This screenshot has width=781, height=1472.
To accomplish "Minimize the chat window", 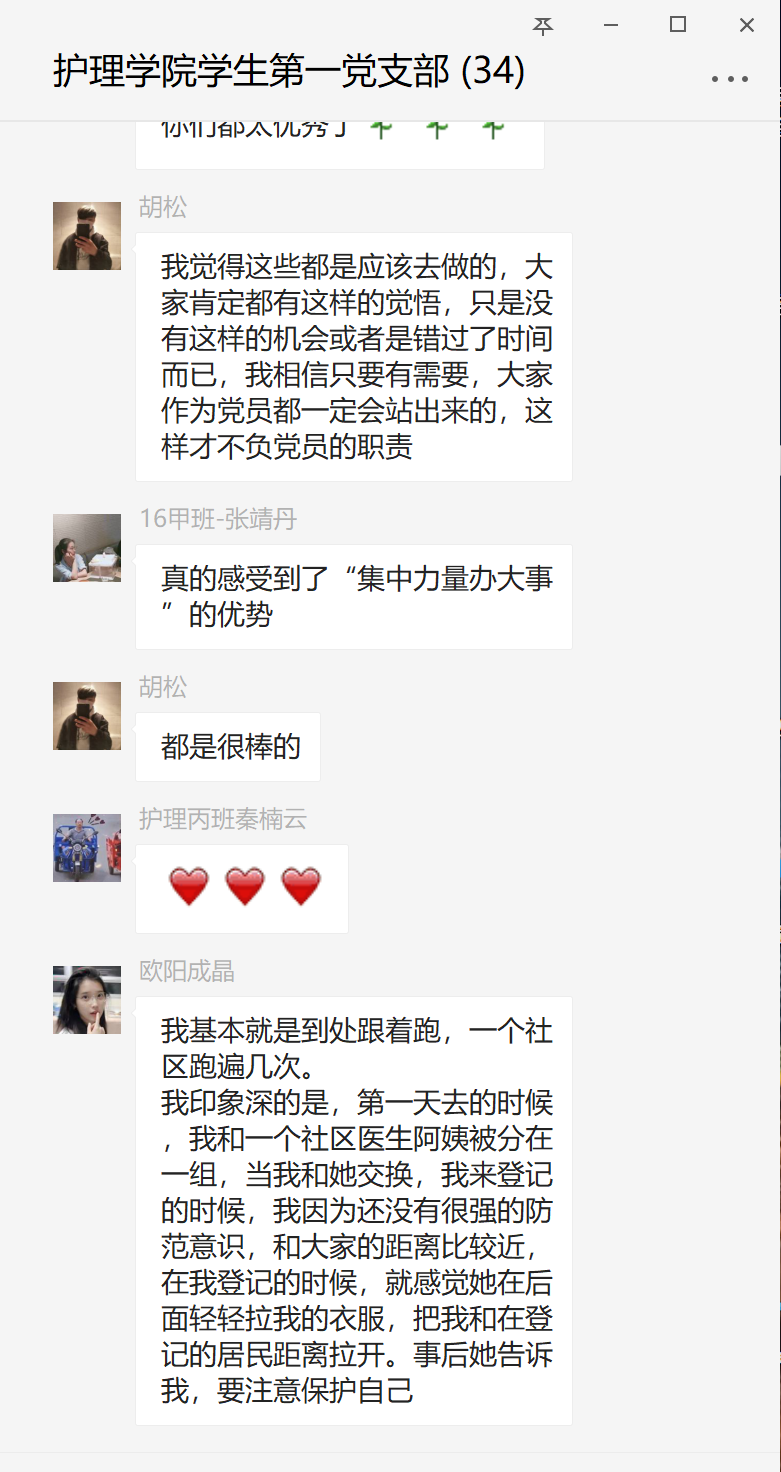I will pos(610,26).
